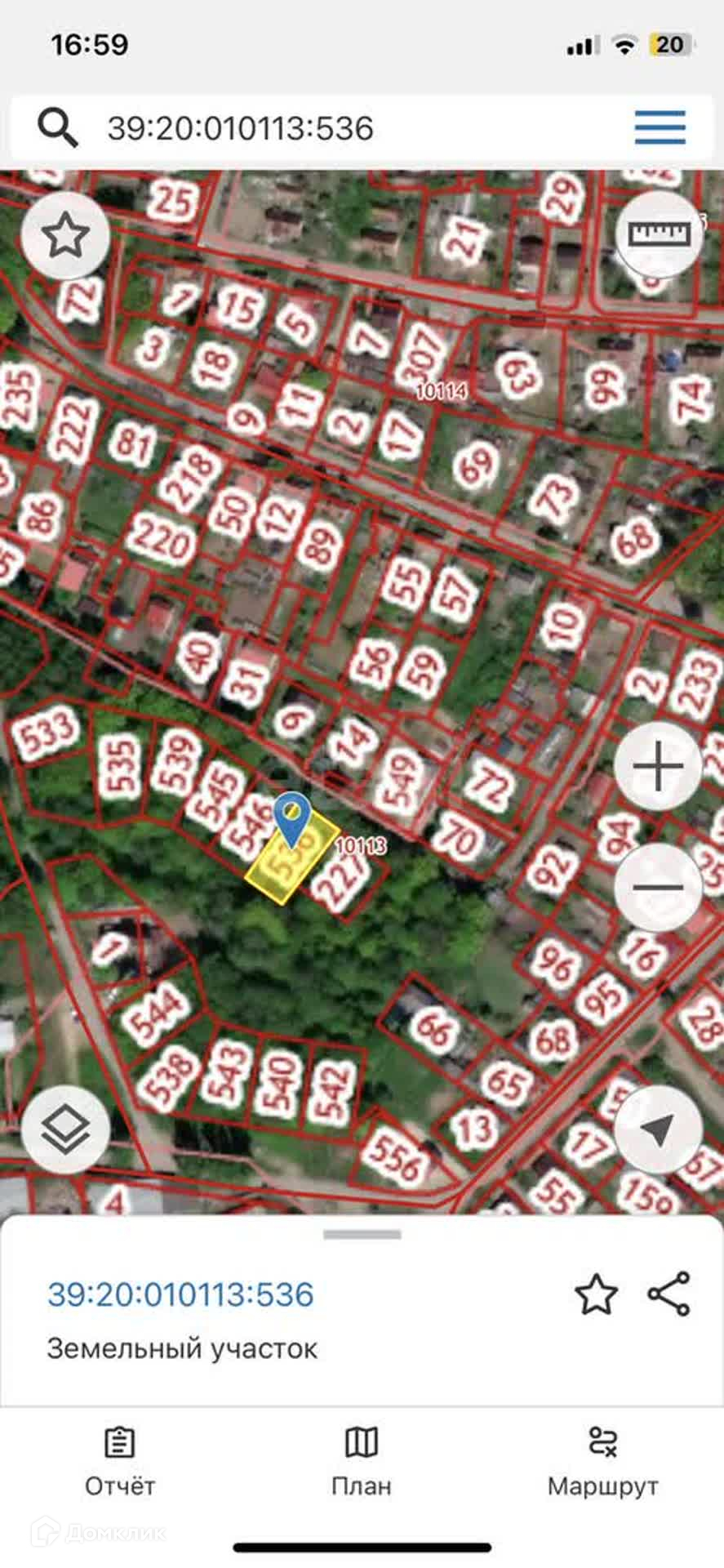Build a route via Маршрут
This screenshot has width=724, height=1568.
(x=602, y=1463)
